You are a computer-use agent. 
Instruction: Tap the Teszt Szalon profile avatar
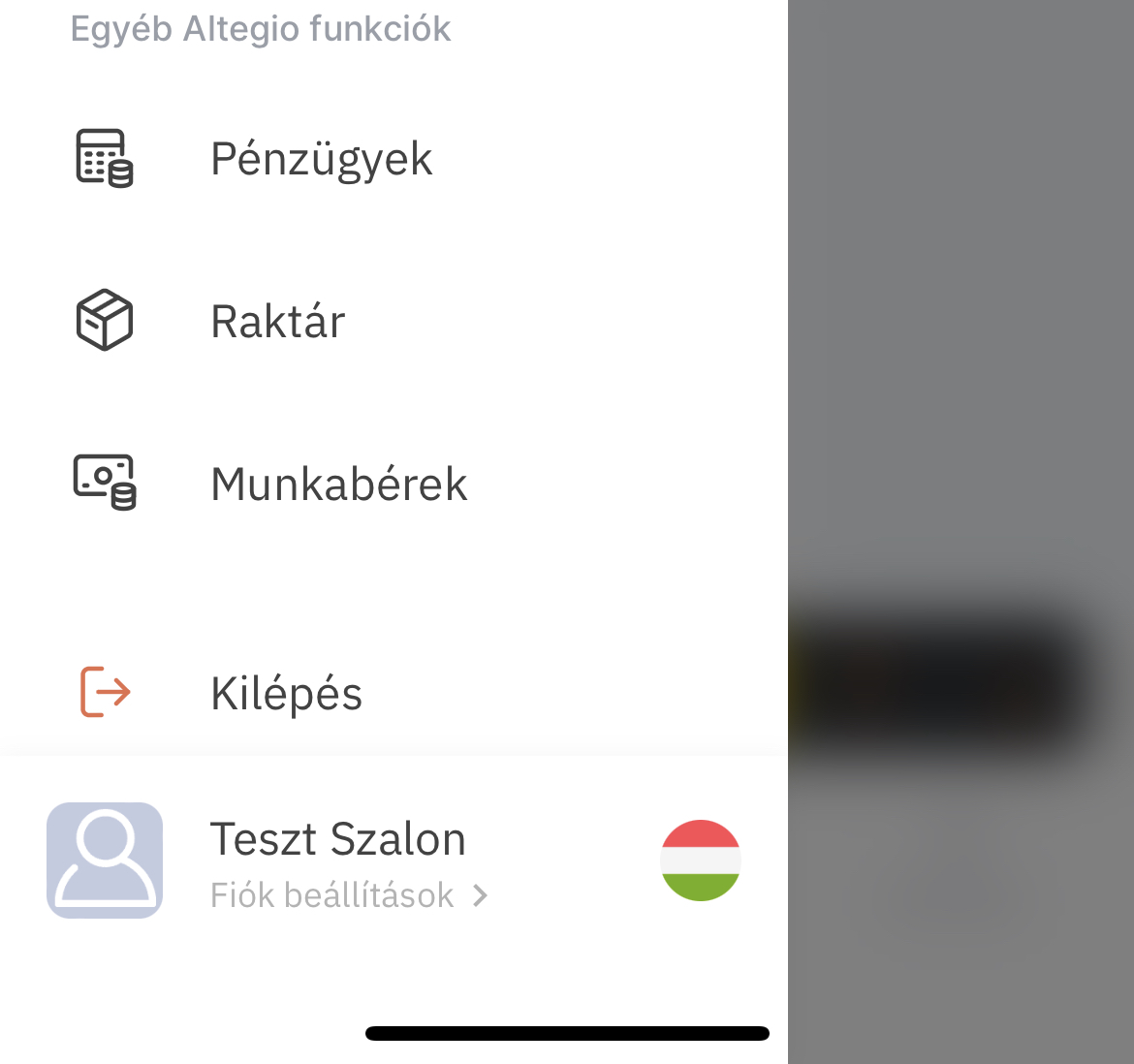pos(105,861)
